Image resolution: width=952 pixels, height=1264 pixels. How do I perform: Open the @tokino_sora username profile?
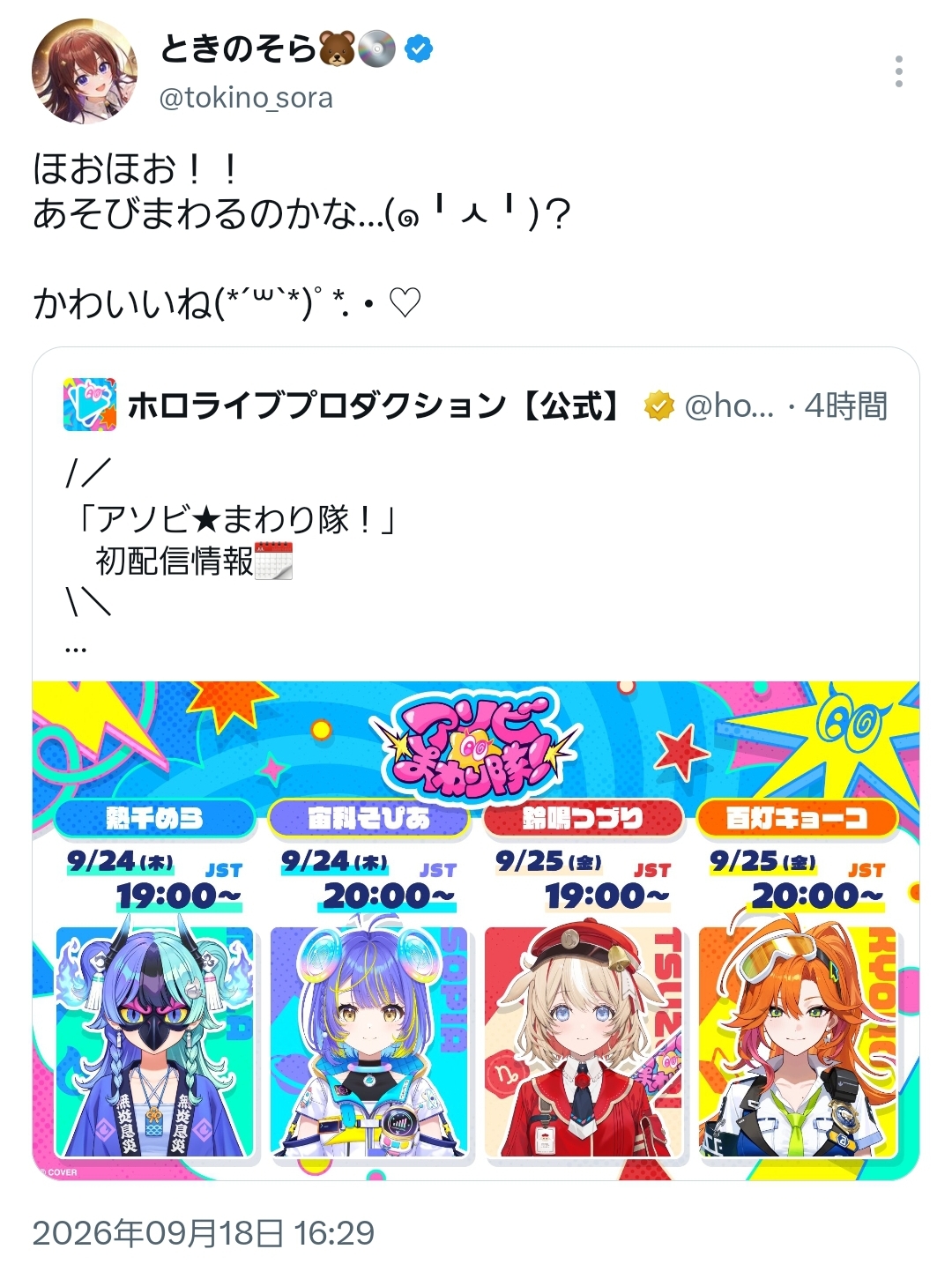[246, 97]
